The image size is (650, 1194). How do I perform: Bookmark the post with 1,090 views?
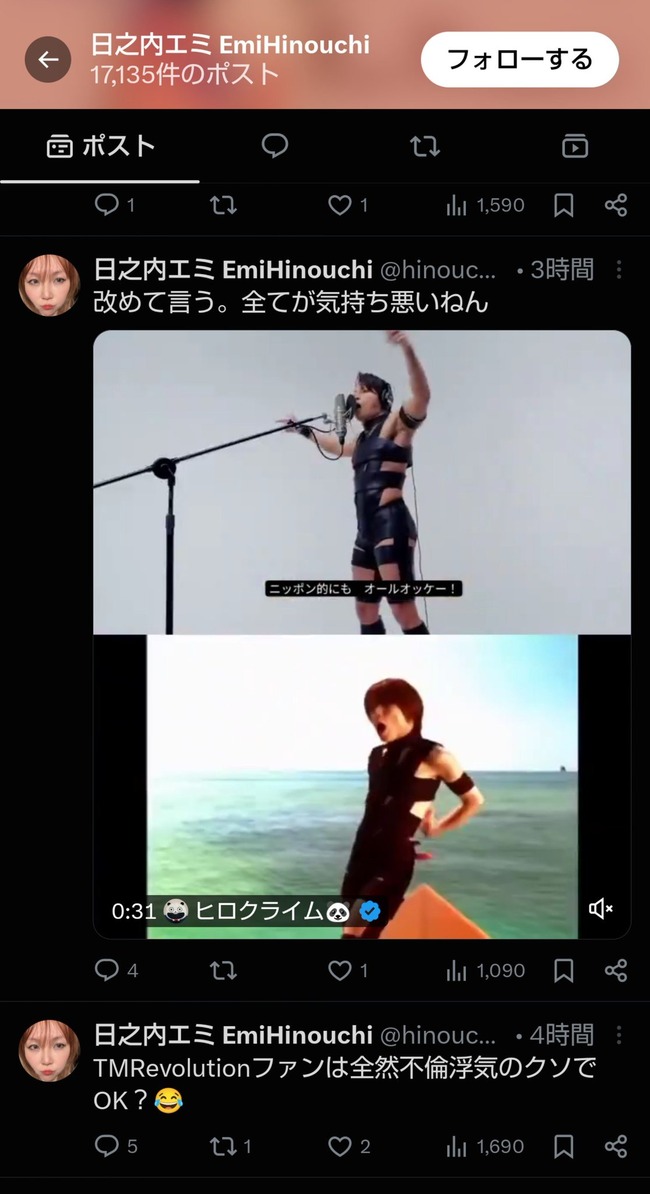point(563,970)
